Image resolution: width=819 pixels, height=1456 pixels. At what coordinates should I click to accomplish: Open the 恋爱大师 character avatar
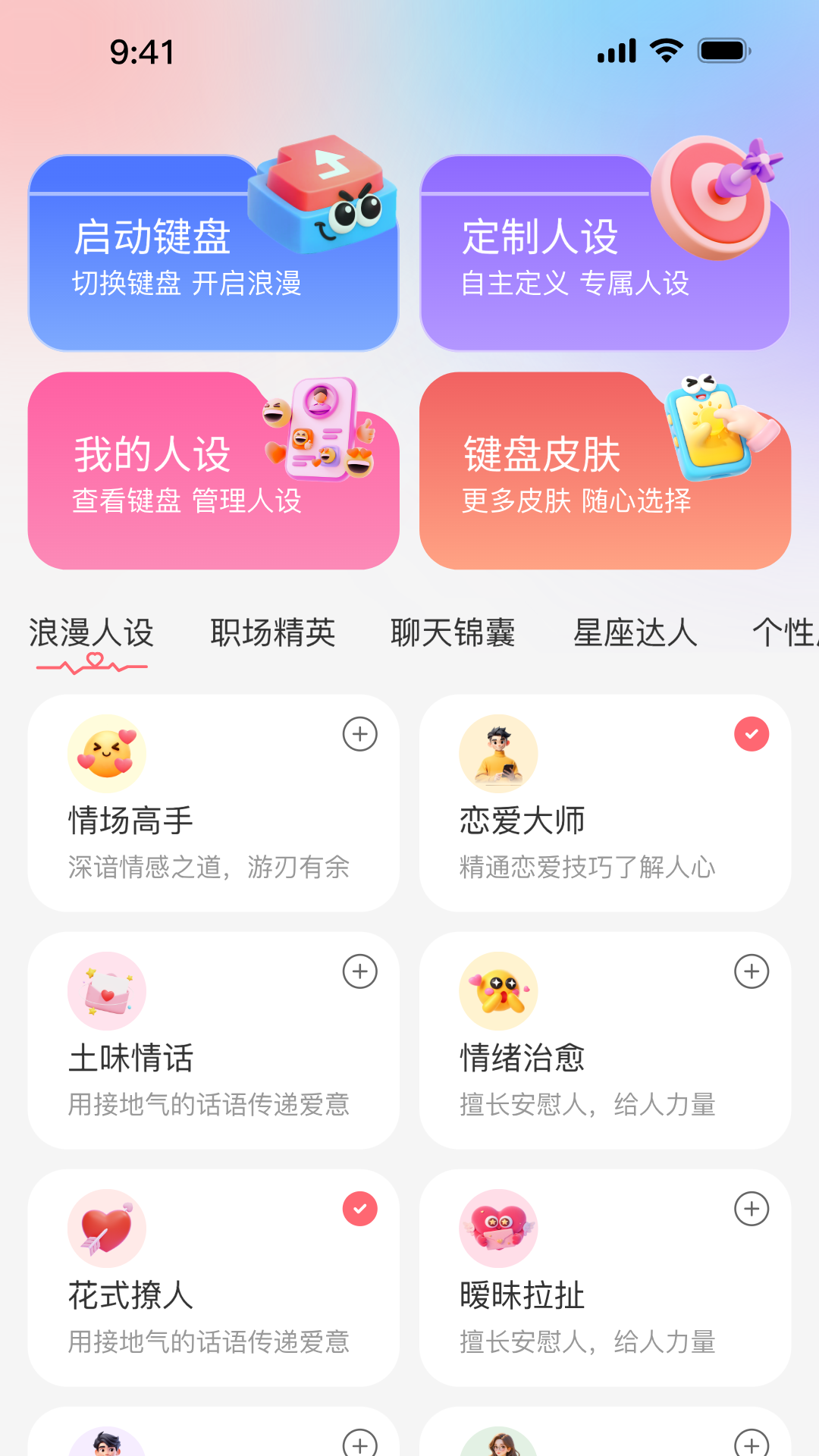(498, 753)
